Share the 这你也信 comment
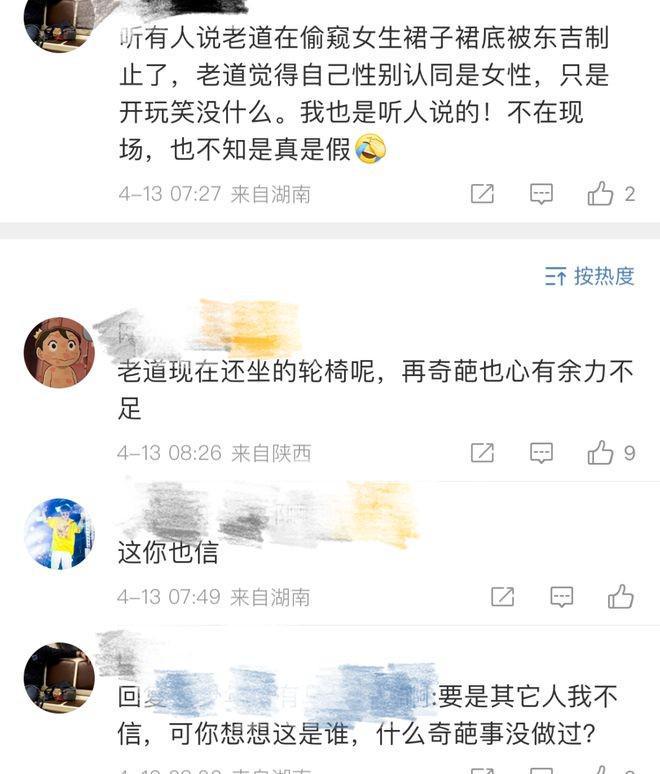660x774 pixels. click(502, 597)
